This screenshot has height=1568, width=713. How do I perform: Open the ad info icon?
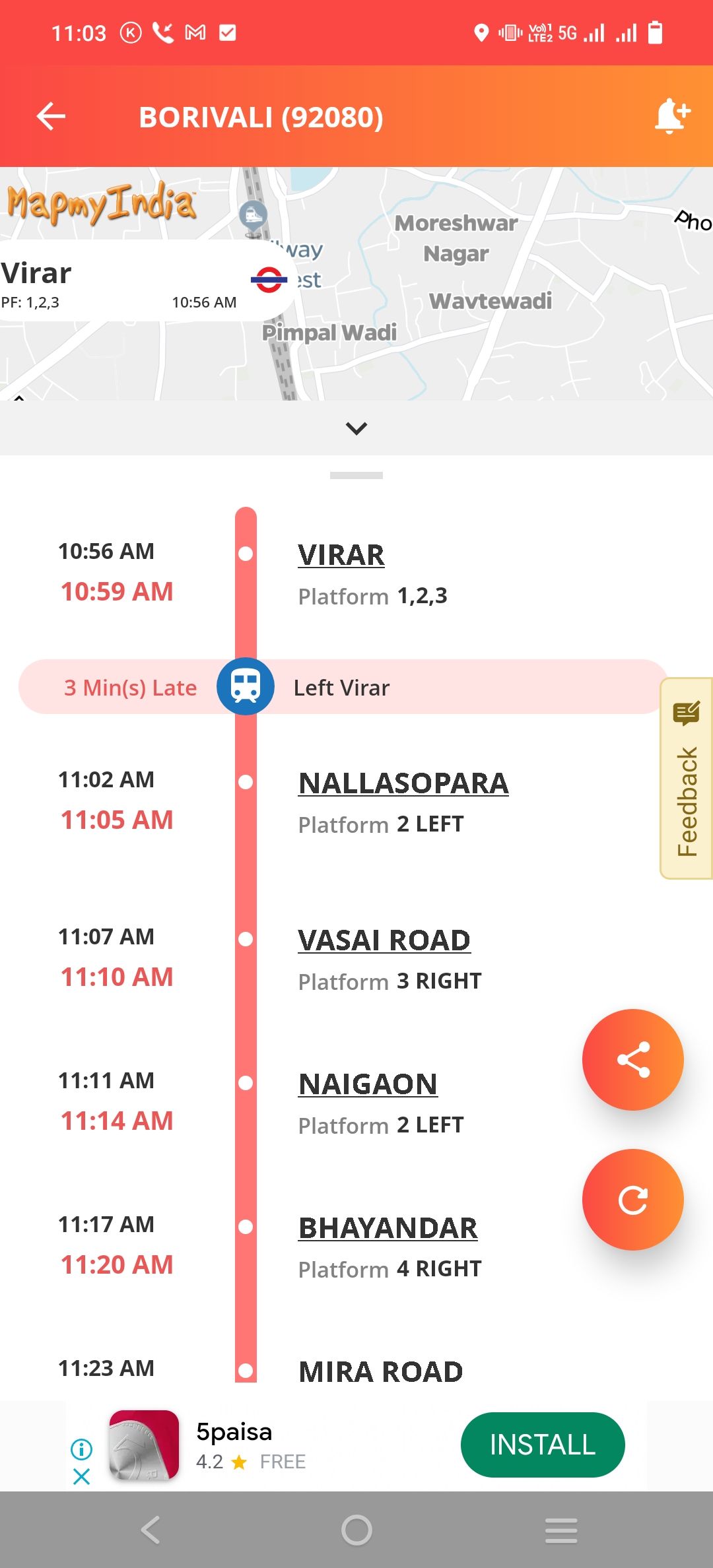(81, 1449)
